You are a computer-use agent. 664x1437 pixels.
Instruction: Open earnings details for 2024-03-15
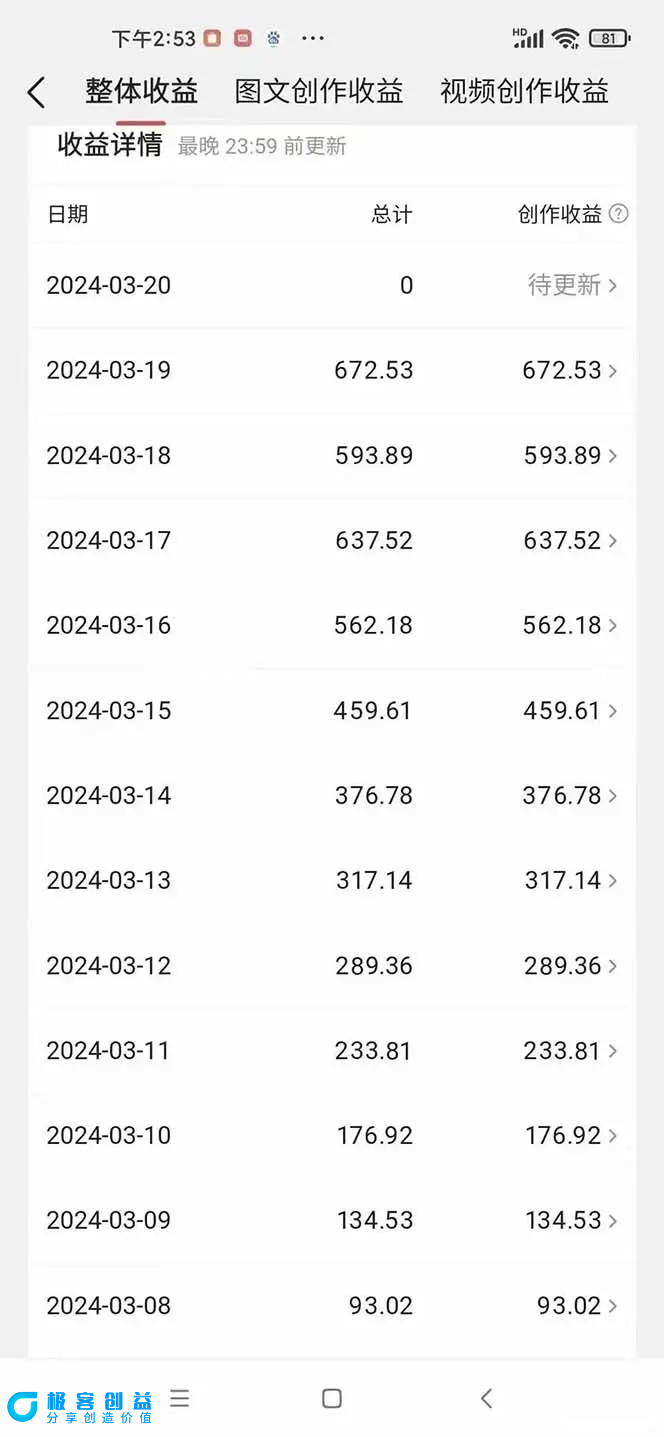coord(612,711)
